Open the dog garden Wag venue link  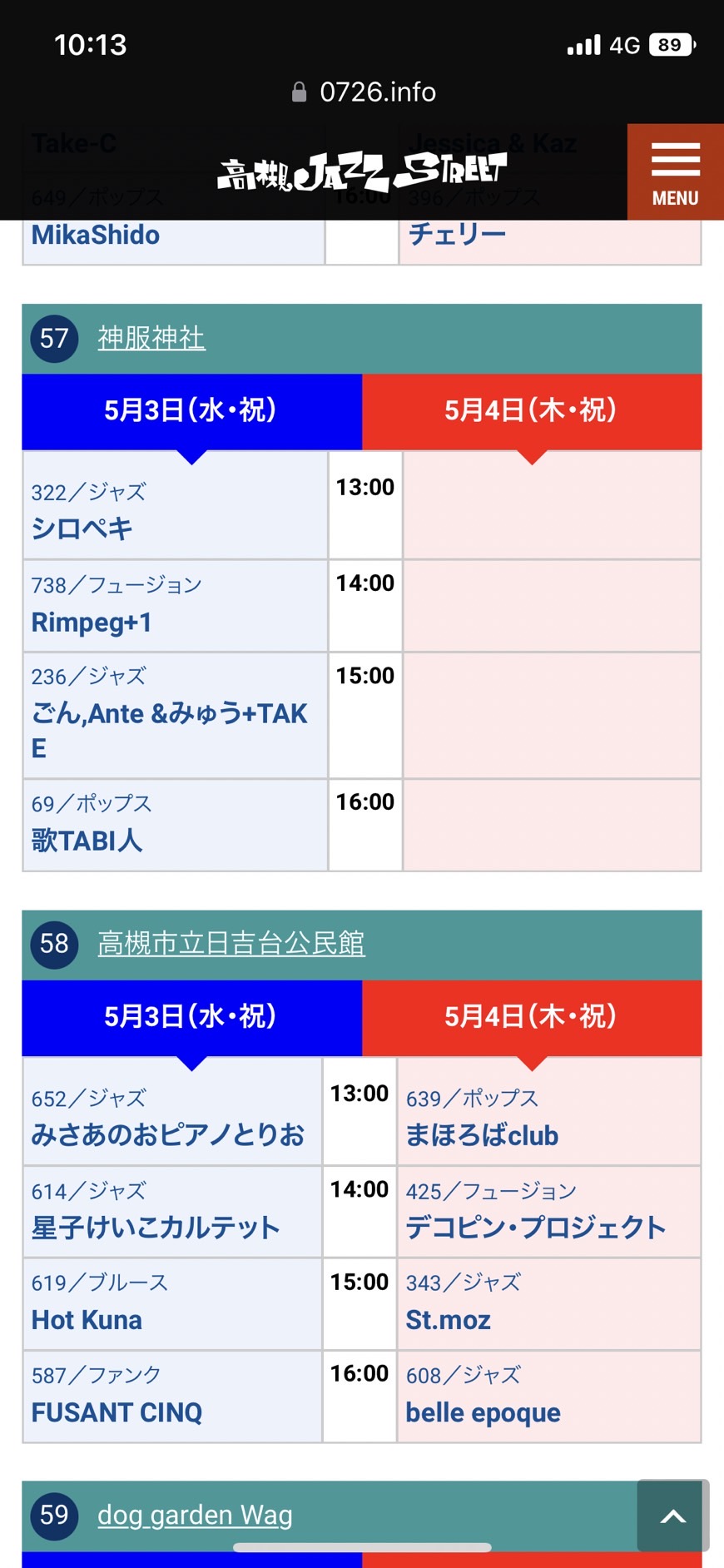click(195, 1515)
